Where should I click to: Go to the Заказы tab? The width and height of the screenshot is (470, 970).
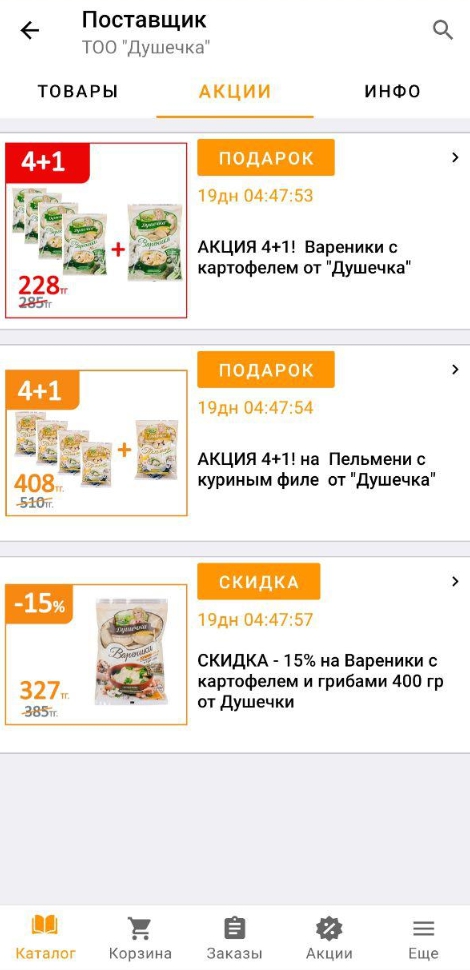[234, 937]
